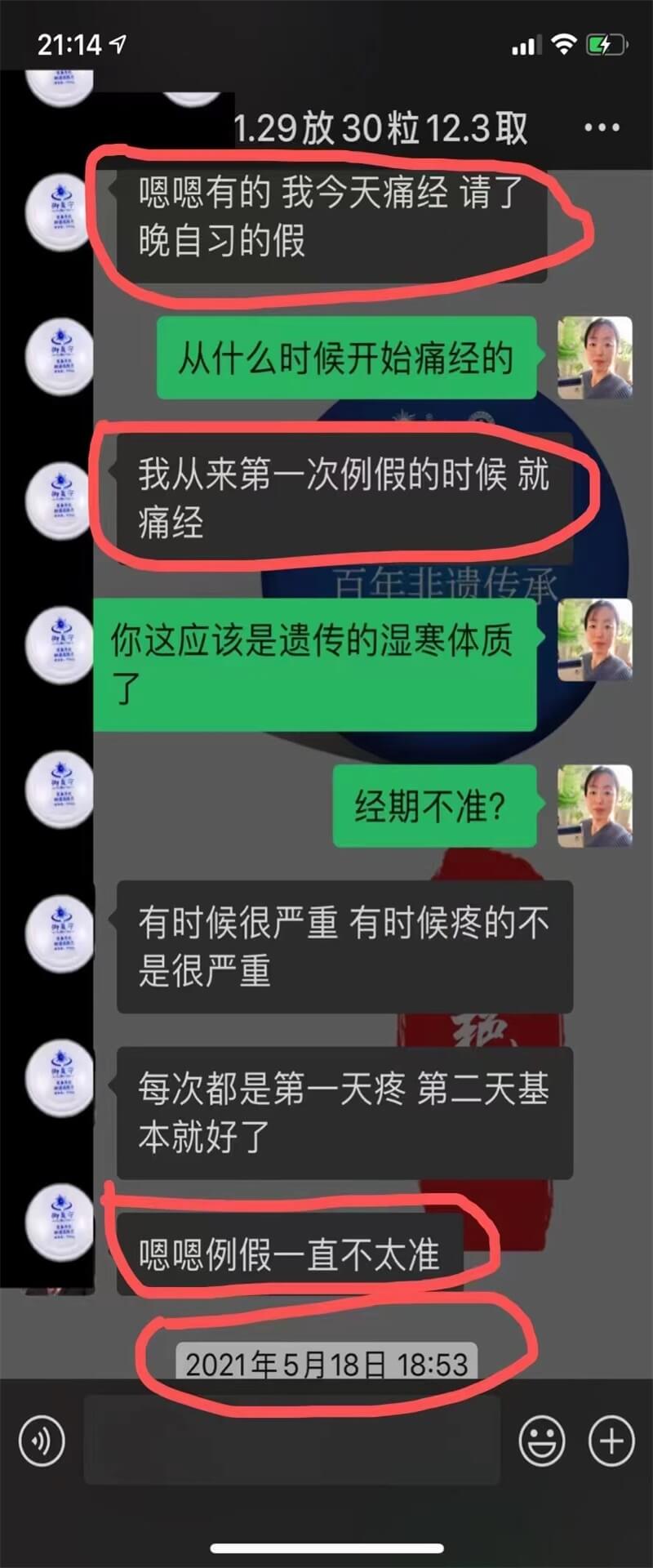Viewport: 653px width, 1568px height.
Task: Open the chat's three-dot overflow menu
Action: tap(602, 127)
